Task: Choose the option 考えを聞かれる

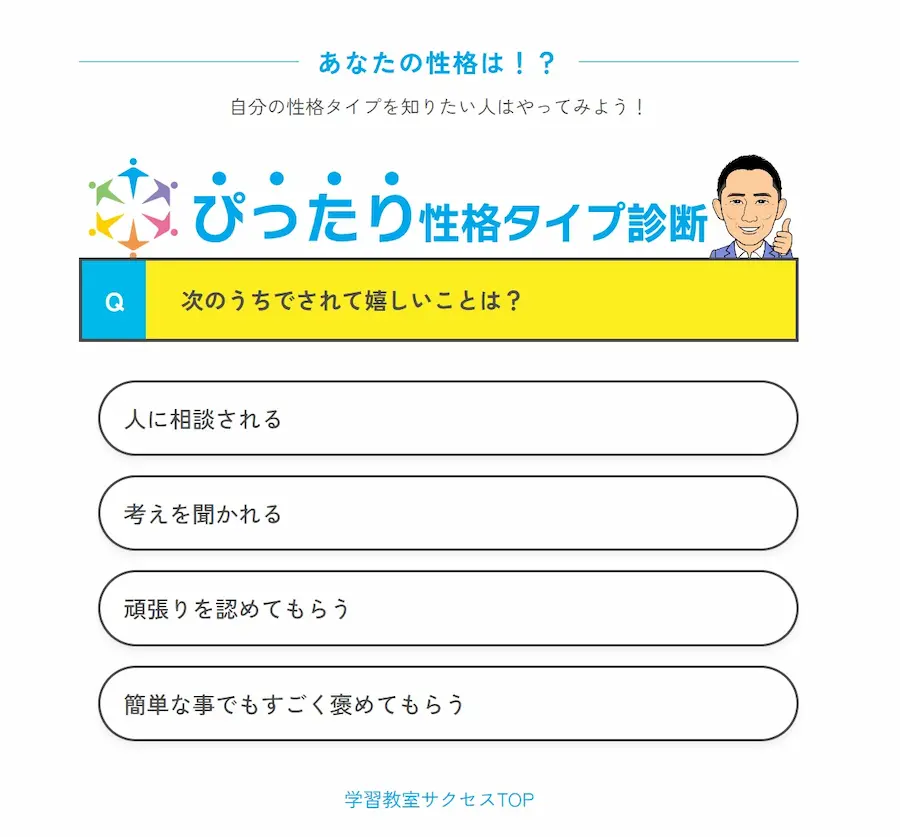Action: click(x=447, y=513)
